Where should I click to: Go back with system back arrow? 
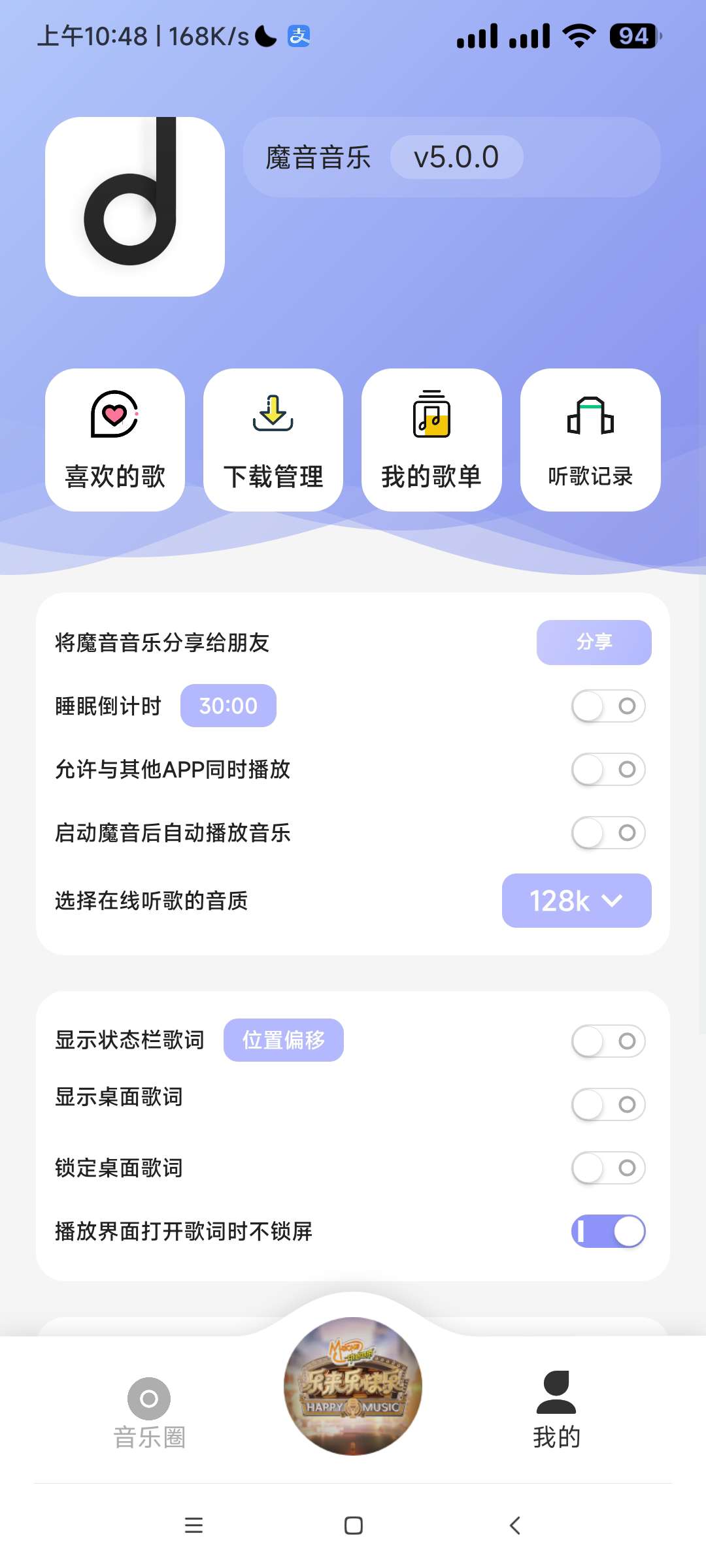[x=515, y=1526]
